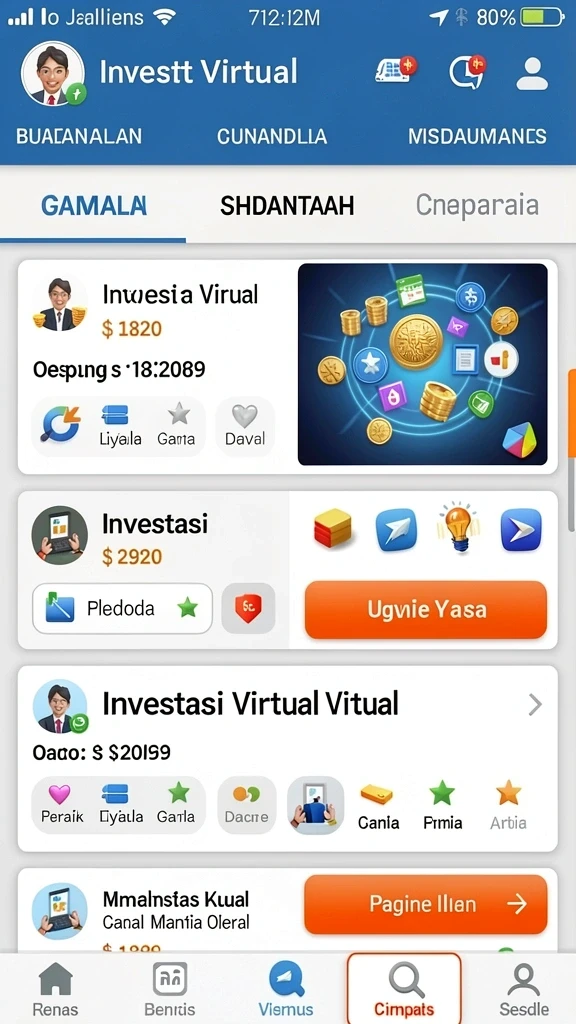Open the chat notifications icon in the header
Image resolution: width=576 pixels, height=1024 pixels.
pos(468,72)
